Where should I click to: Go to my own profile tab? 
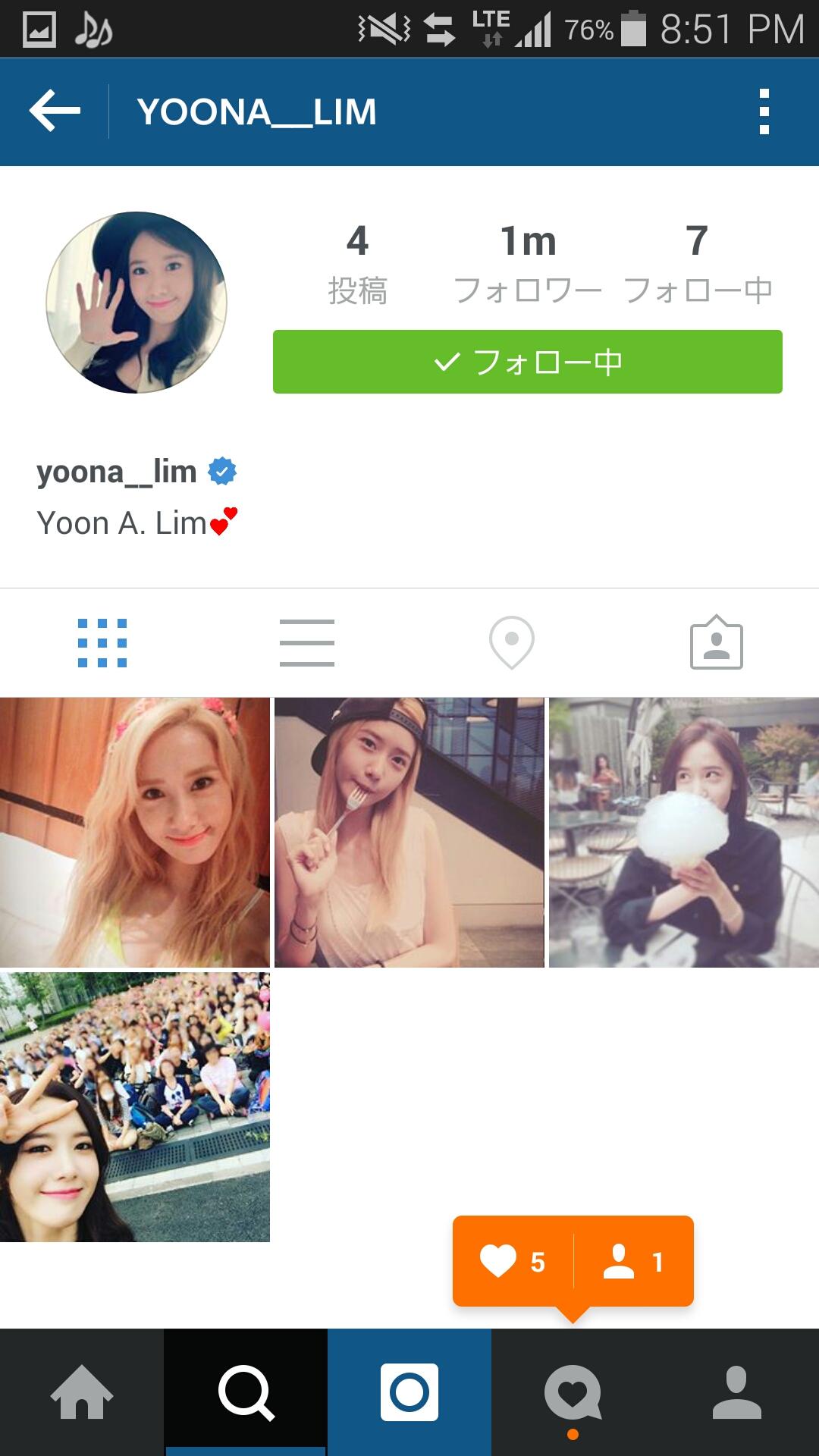pos(737,1392)
